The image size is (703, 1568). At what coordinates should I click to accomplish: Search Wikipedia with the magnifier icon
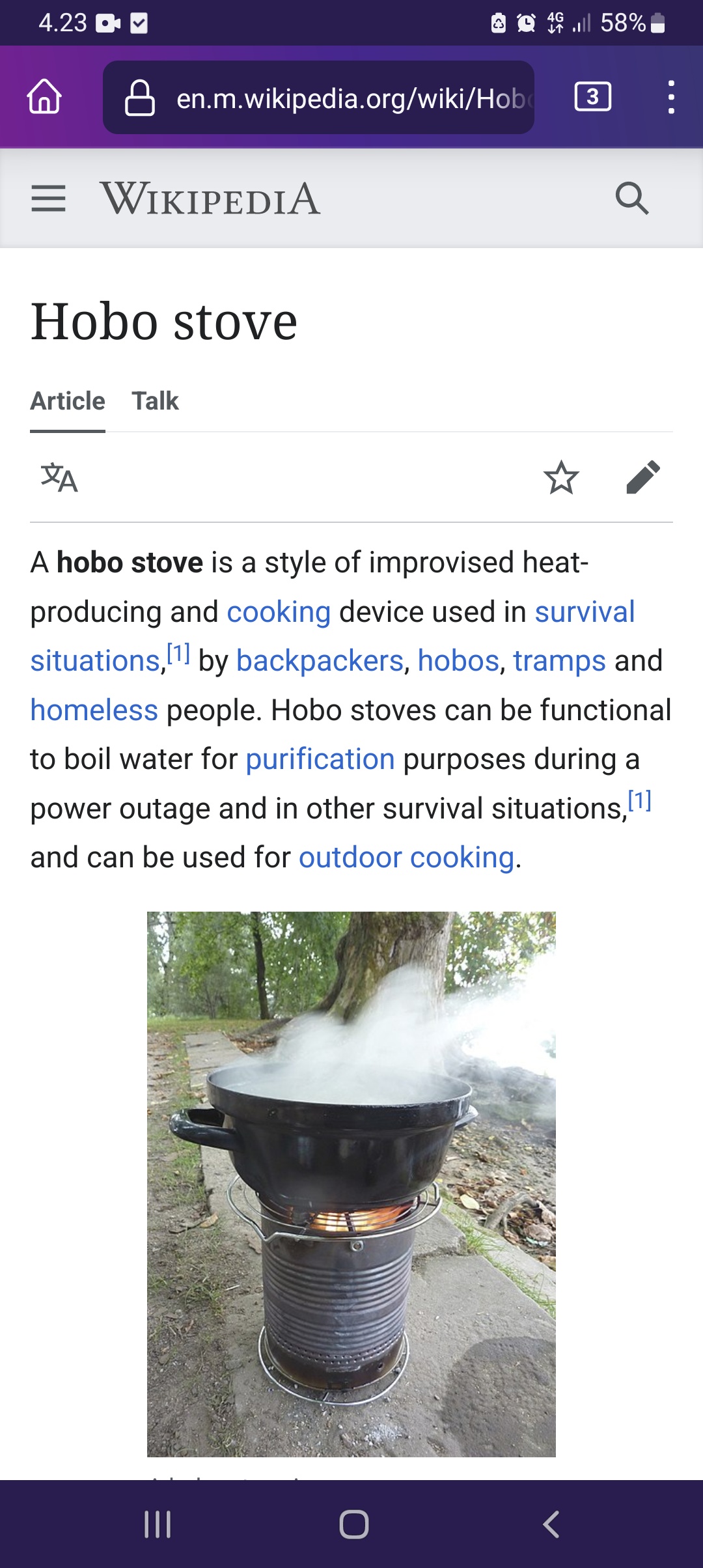point(632,198)
